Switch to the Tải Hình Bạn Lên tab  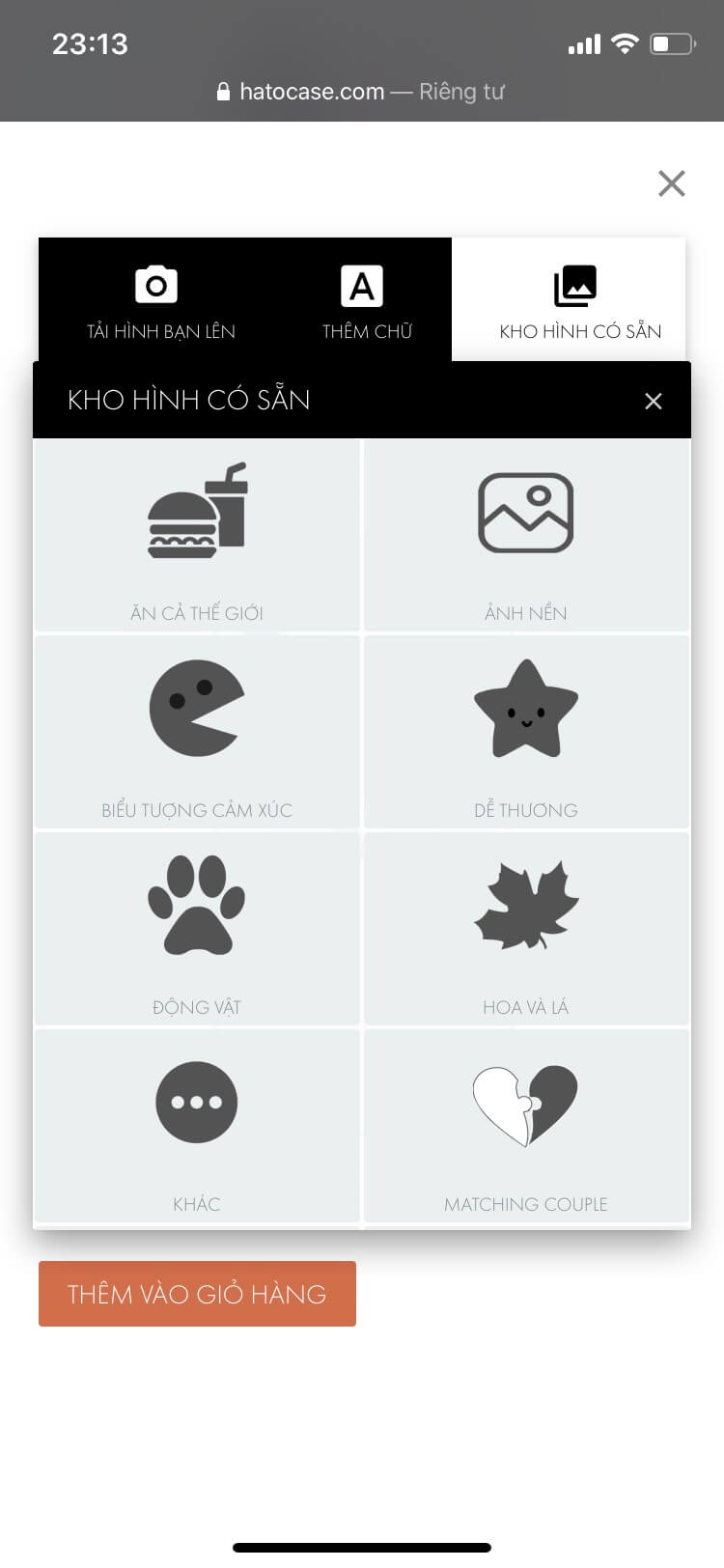161,301
